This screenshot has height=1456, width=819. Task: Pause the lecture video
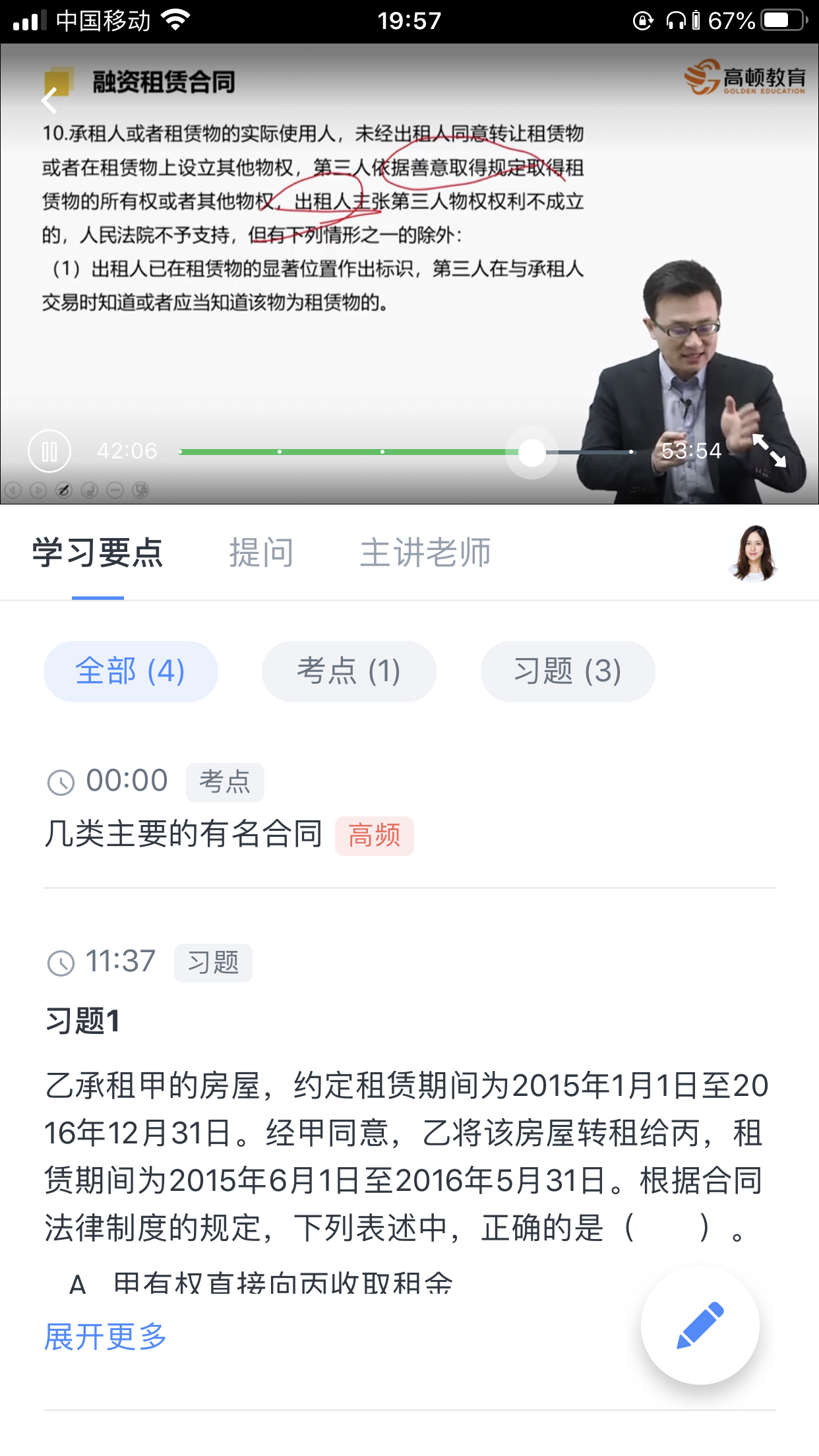[x=49, y=451]
